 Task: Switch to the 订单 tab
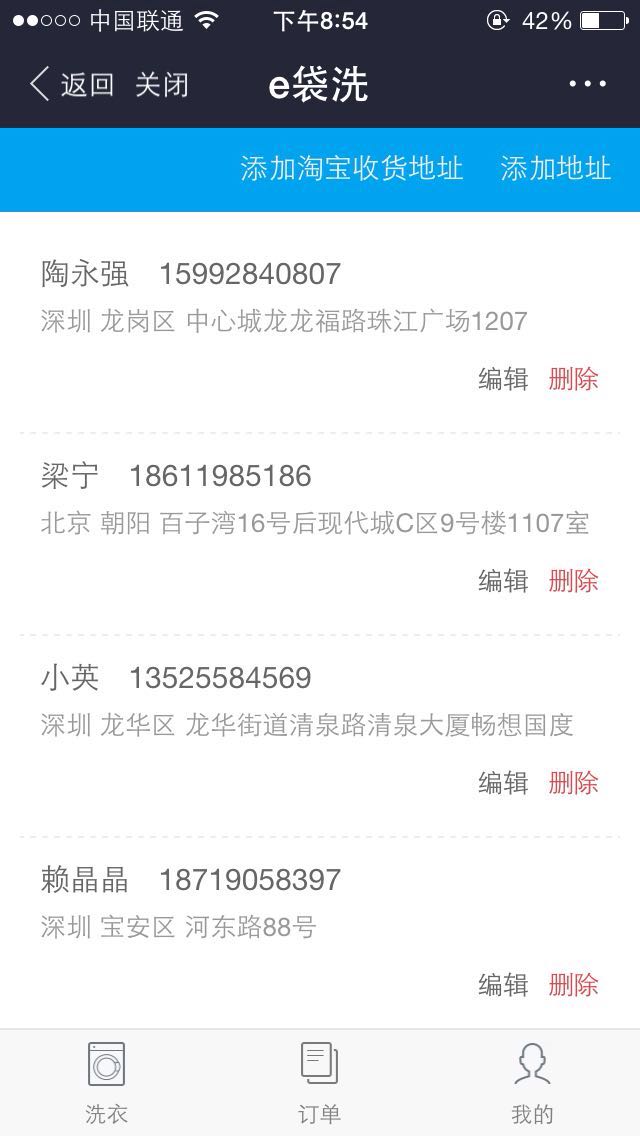click(320, 1083)
